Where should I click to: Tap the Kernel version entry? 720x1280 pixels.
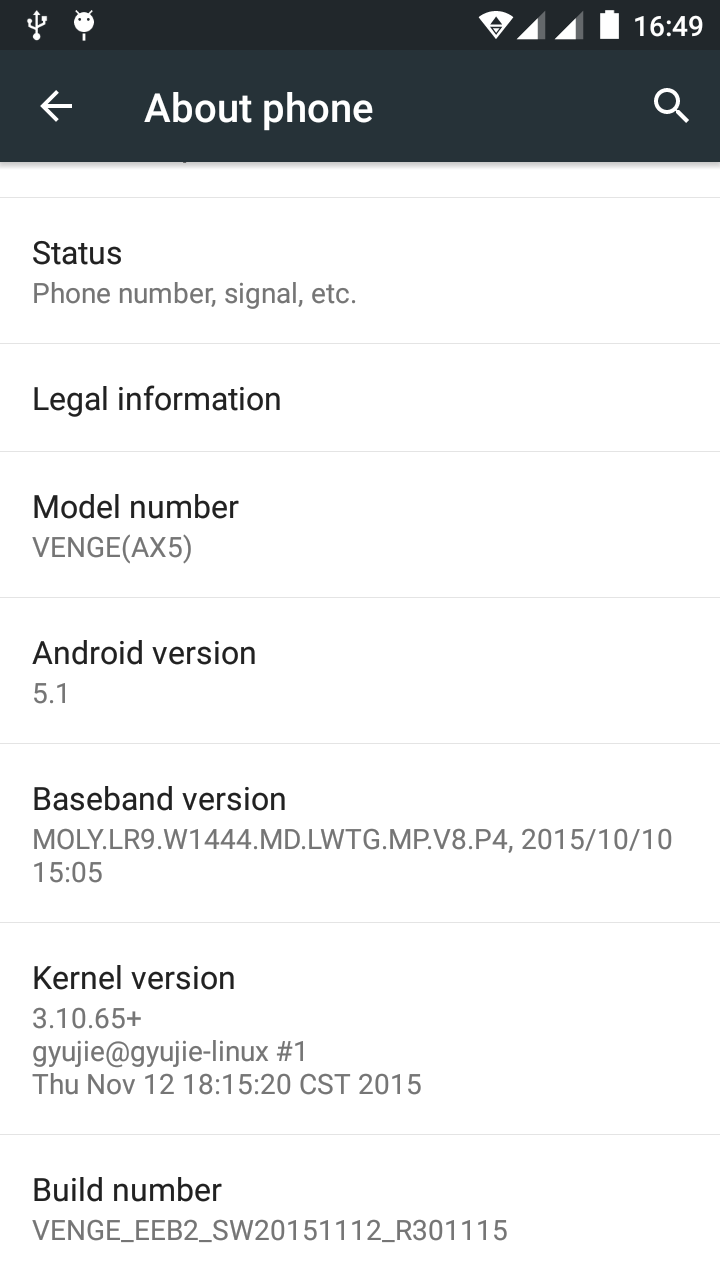tap(360, 1029)
